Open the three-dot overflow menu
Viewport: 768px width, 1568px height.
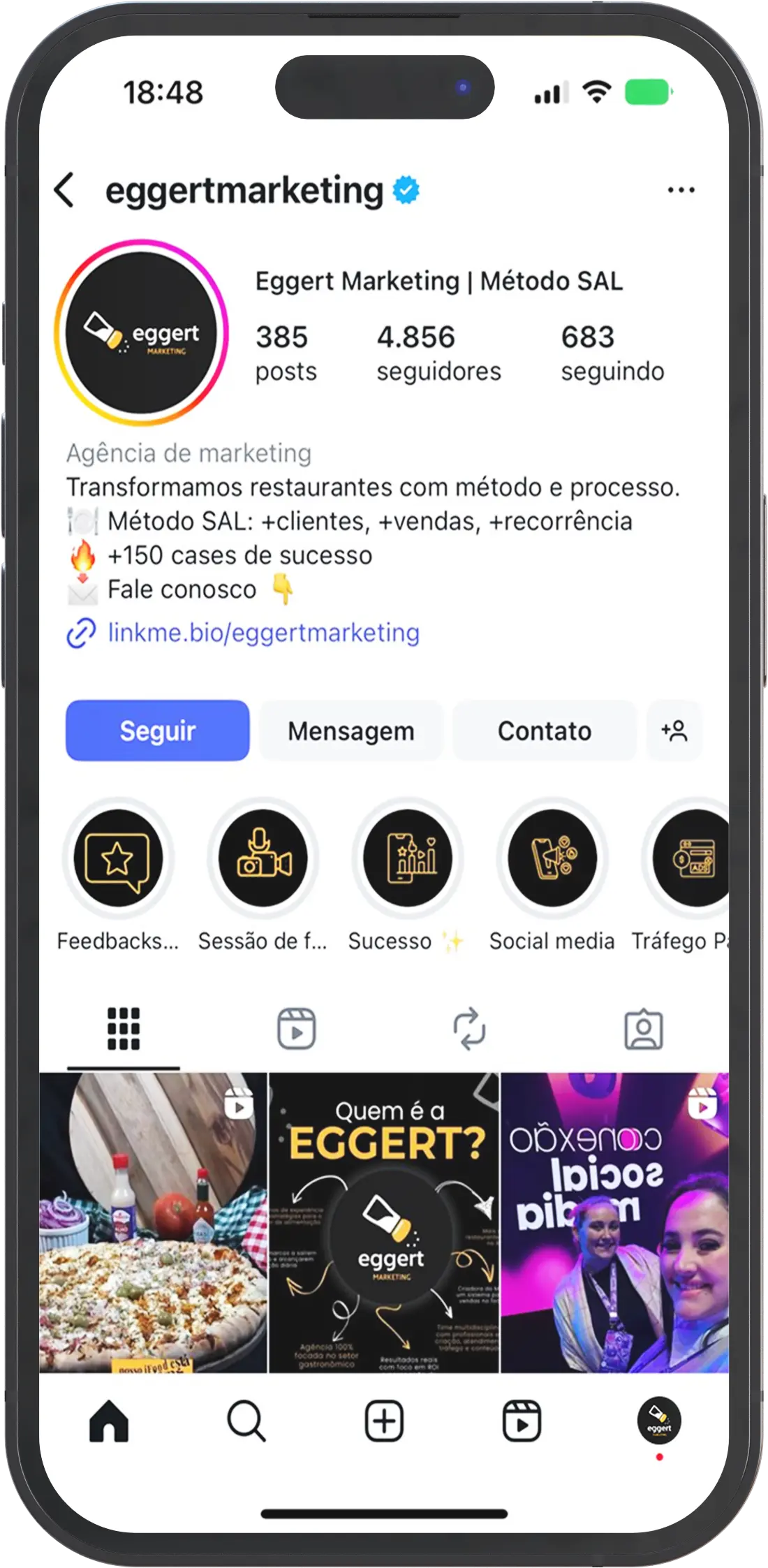point(681,190)
